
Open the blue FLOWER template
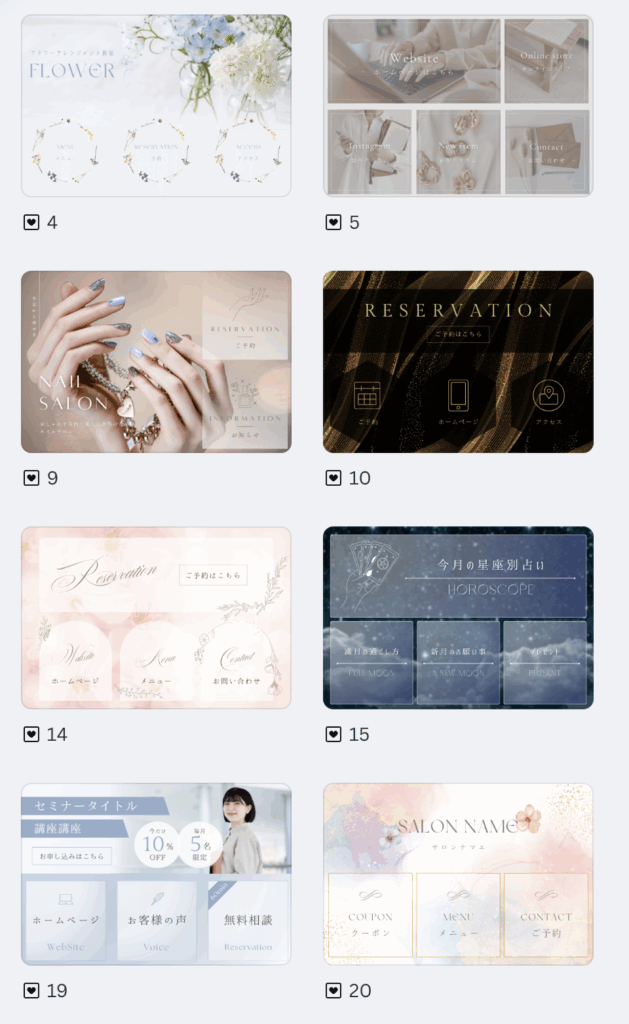[x=156, y=105]
